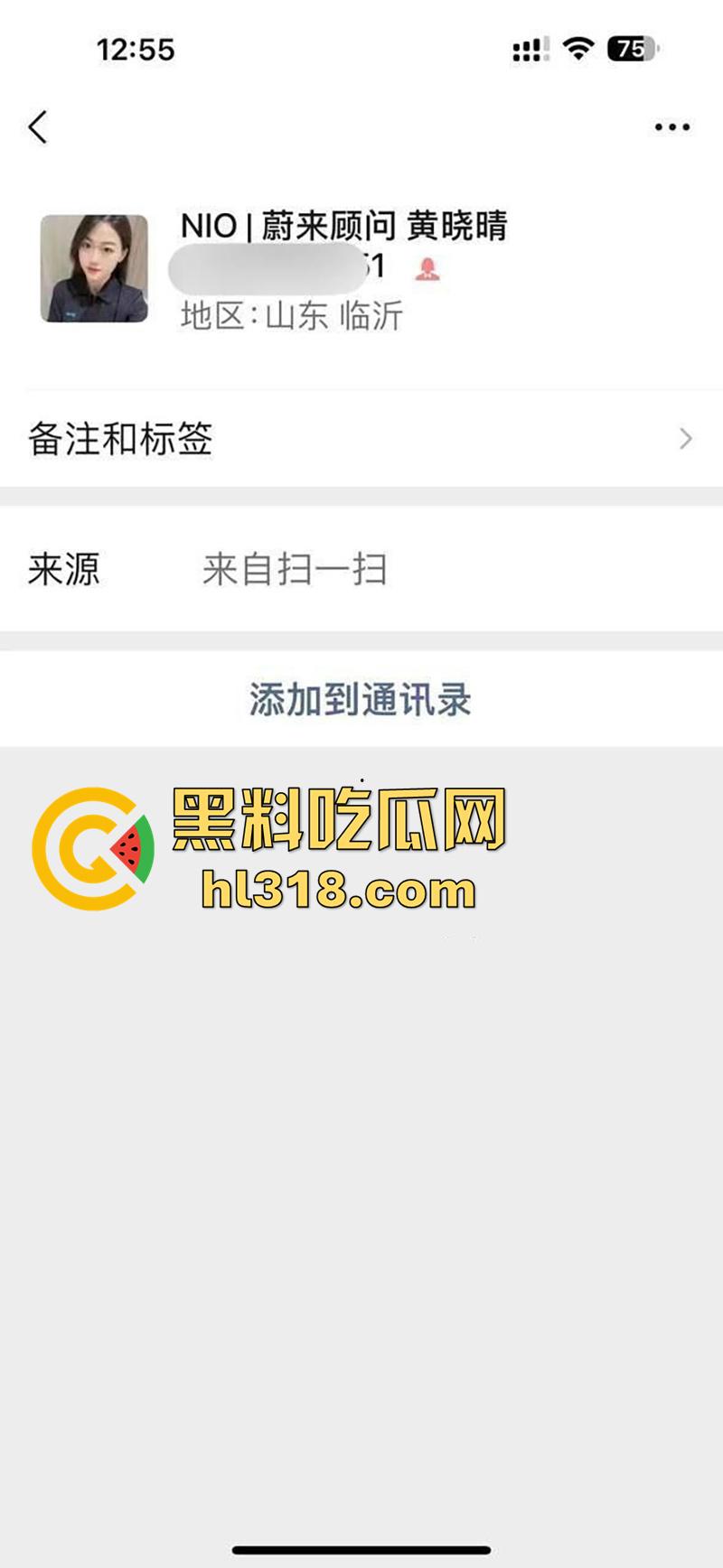Tap 添加到通讯录 to add contact
The image size is (723, 1568).
(361, 699)
